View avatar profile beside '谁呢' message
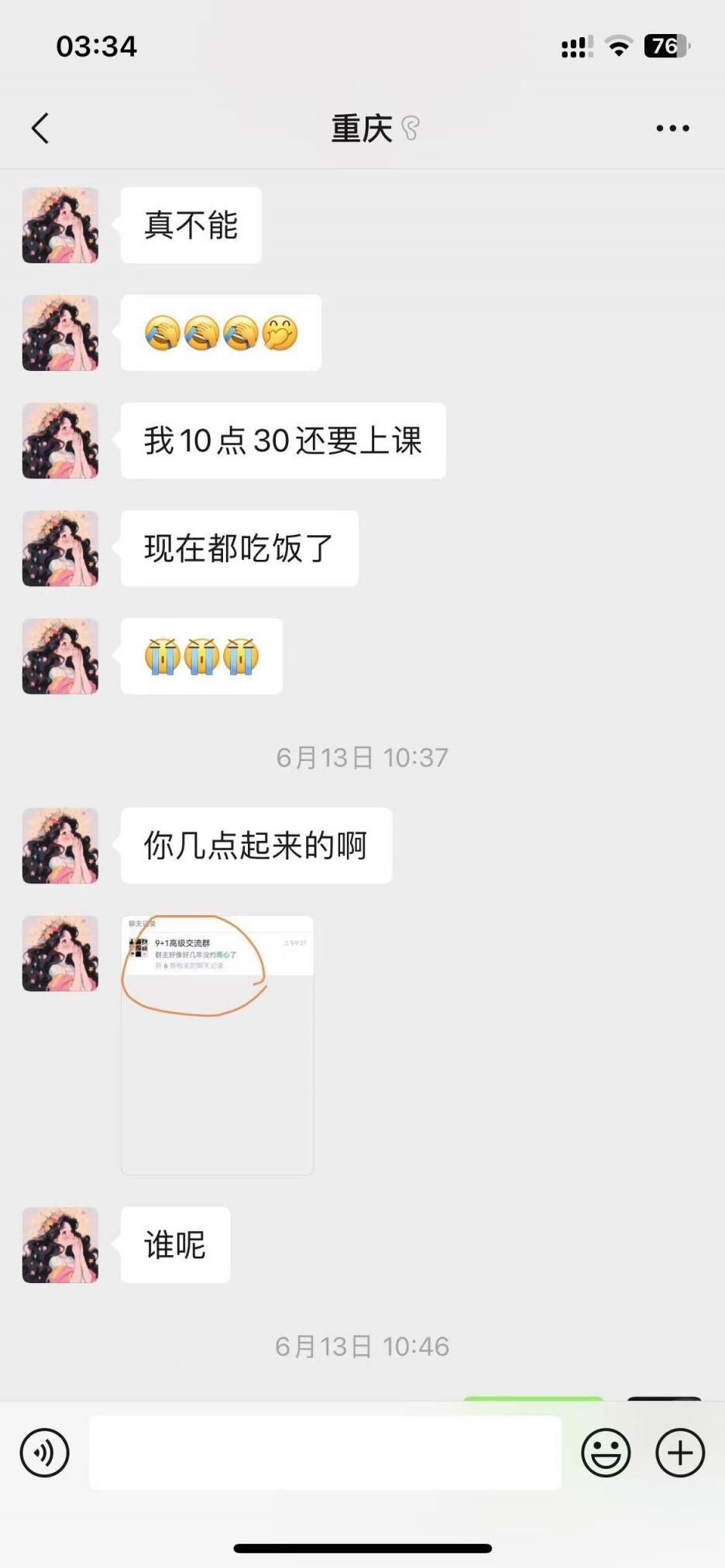Screen dimensions: 725x1568 click(60, 1245)
